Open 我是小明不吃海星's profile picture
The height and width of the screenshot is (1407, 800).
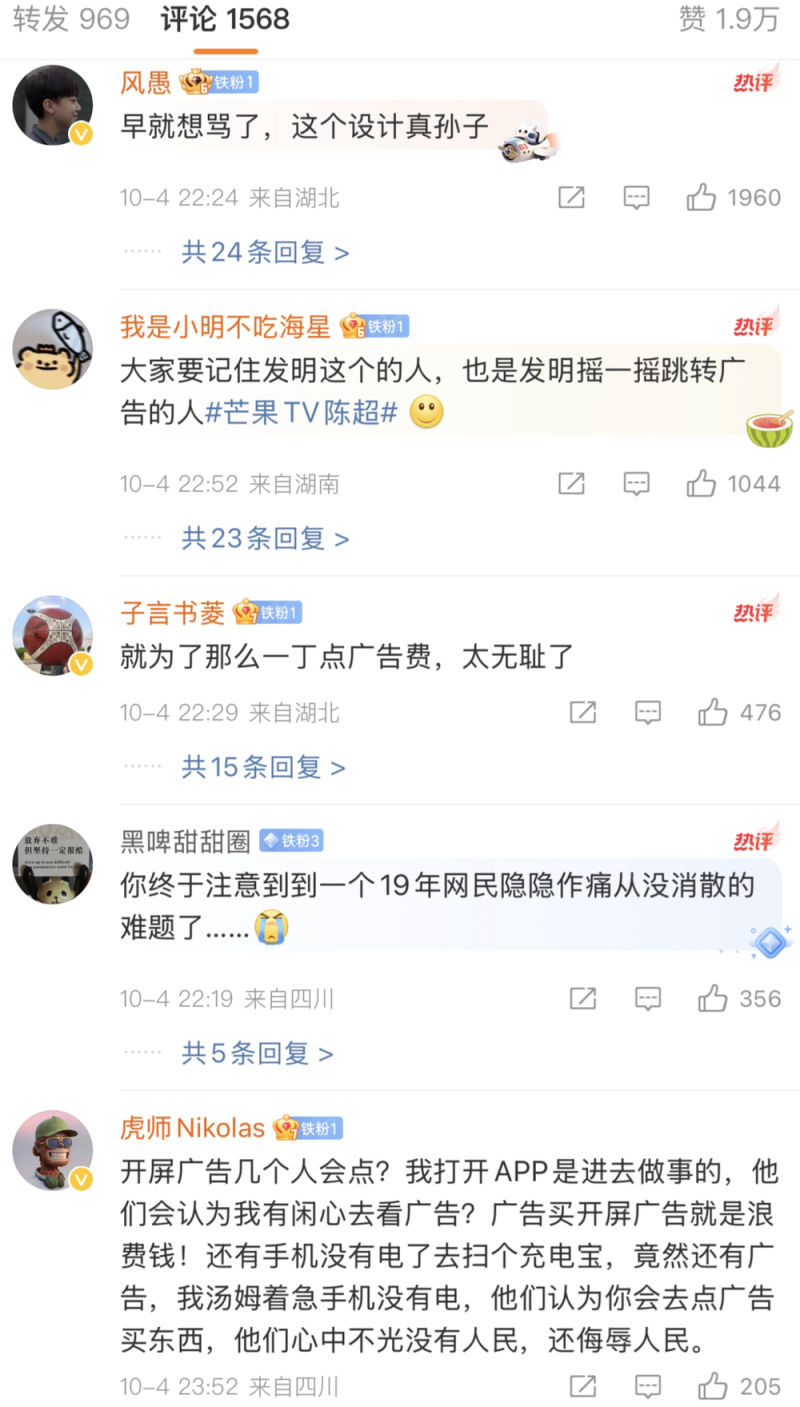(x=52, y=349)
